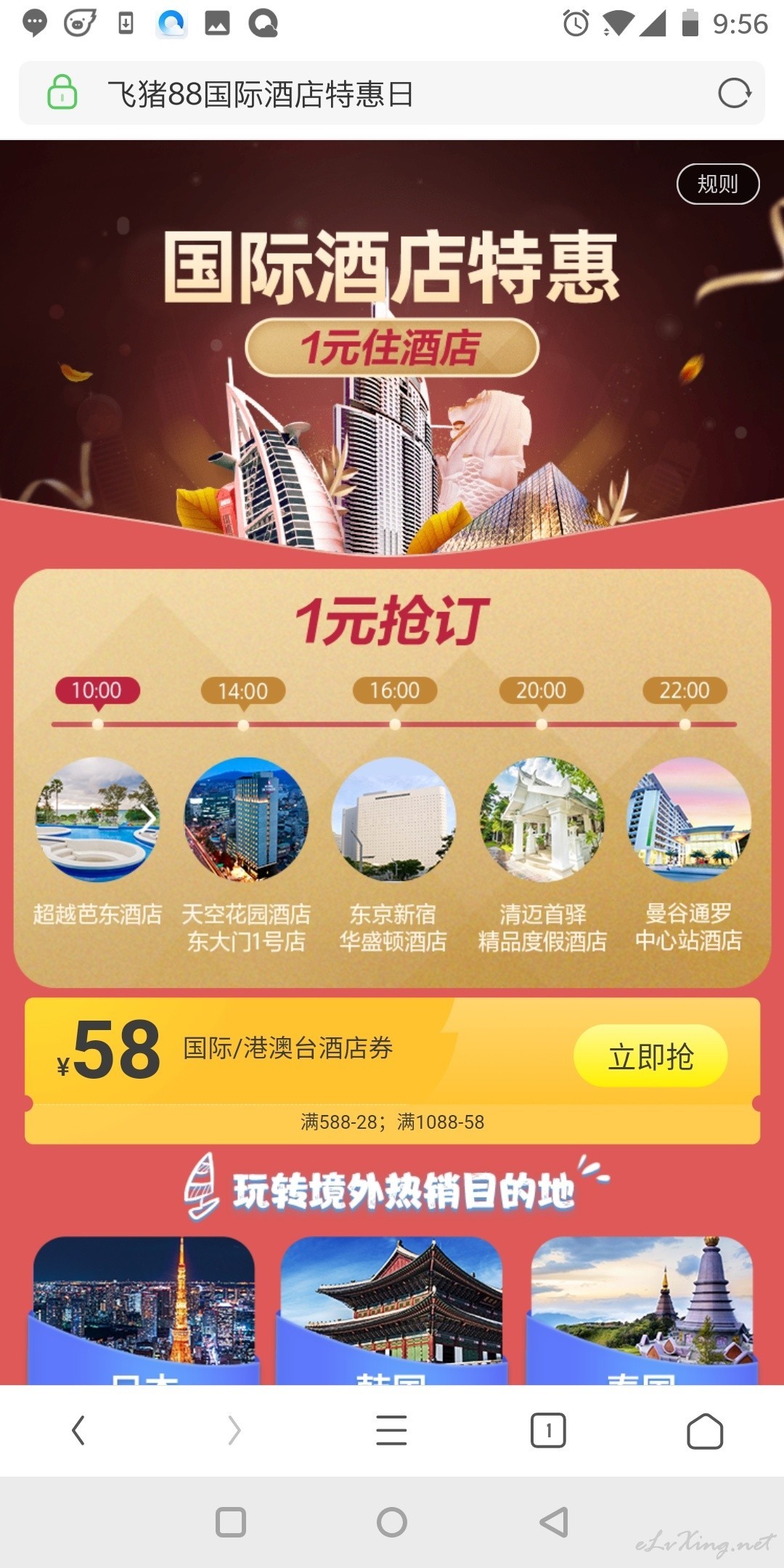Open 东京新宿华盛顿酒店 deal

[393, 820]
